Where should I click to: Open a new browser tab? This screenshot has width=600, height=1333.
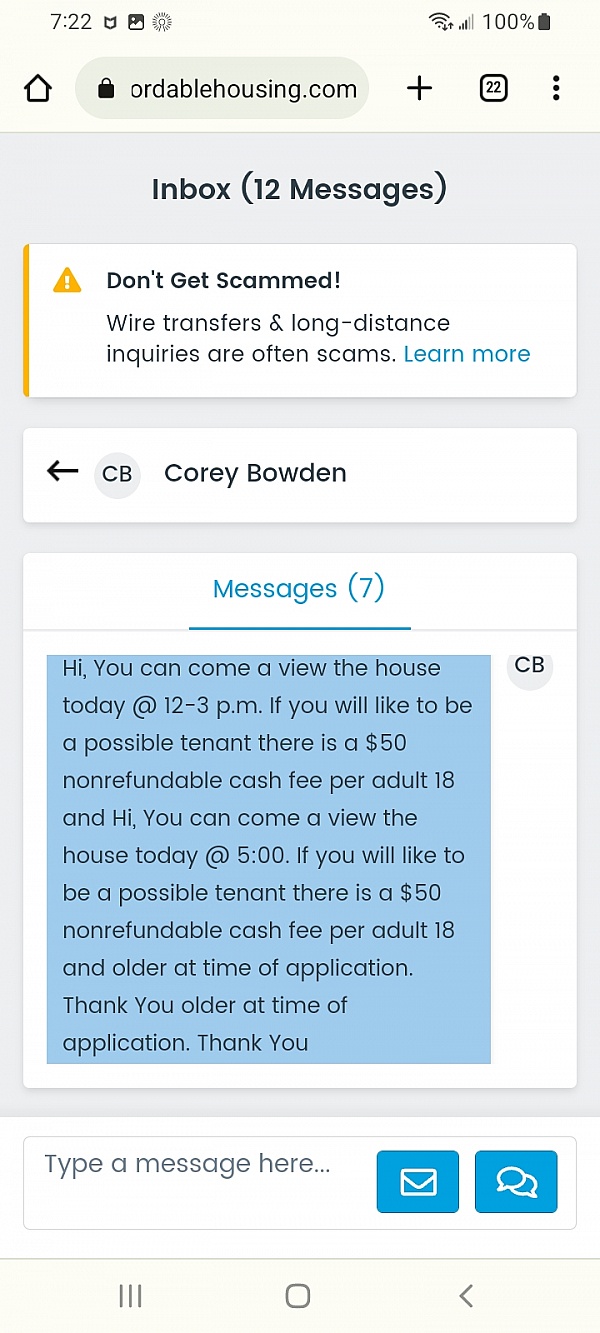420,89
